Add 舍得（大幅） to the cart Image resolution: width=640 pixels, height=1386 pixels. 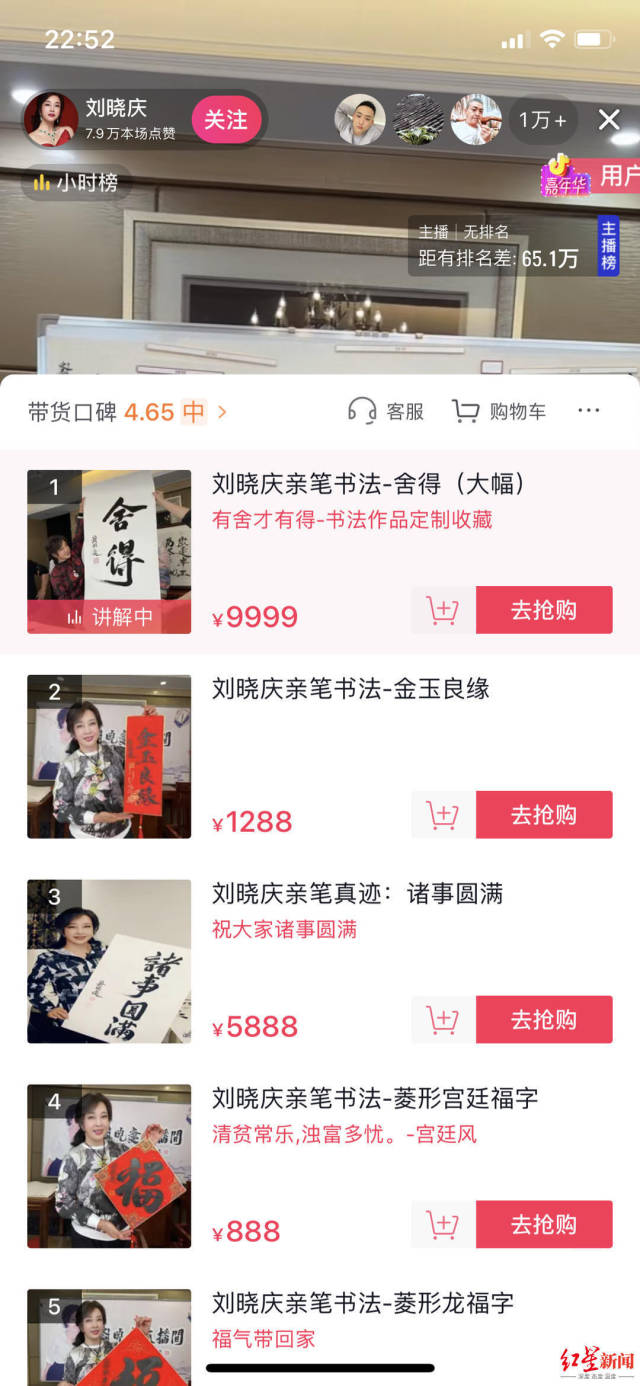tap(443, 610)
